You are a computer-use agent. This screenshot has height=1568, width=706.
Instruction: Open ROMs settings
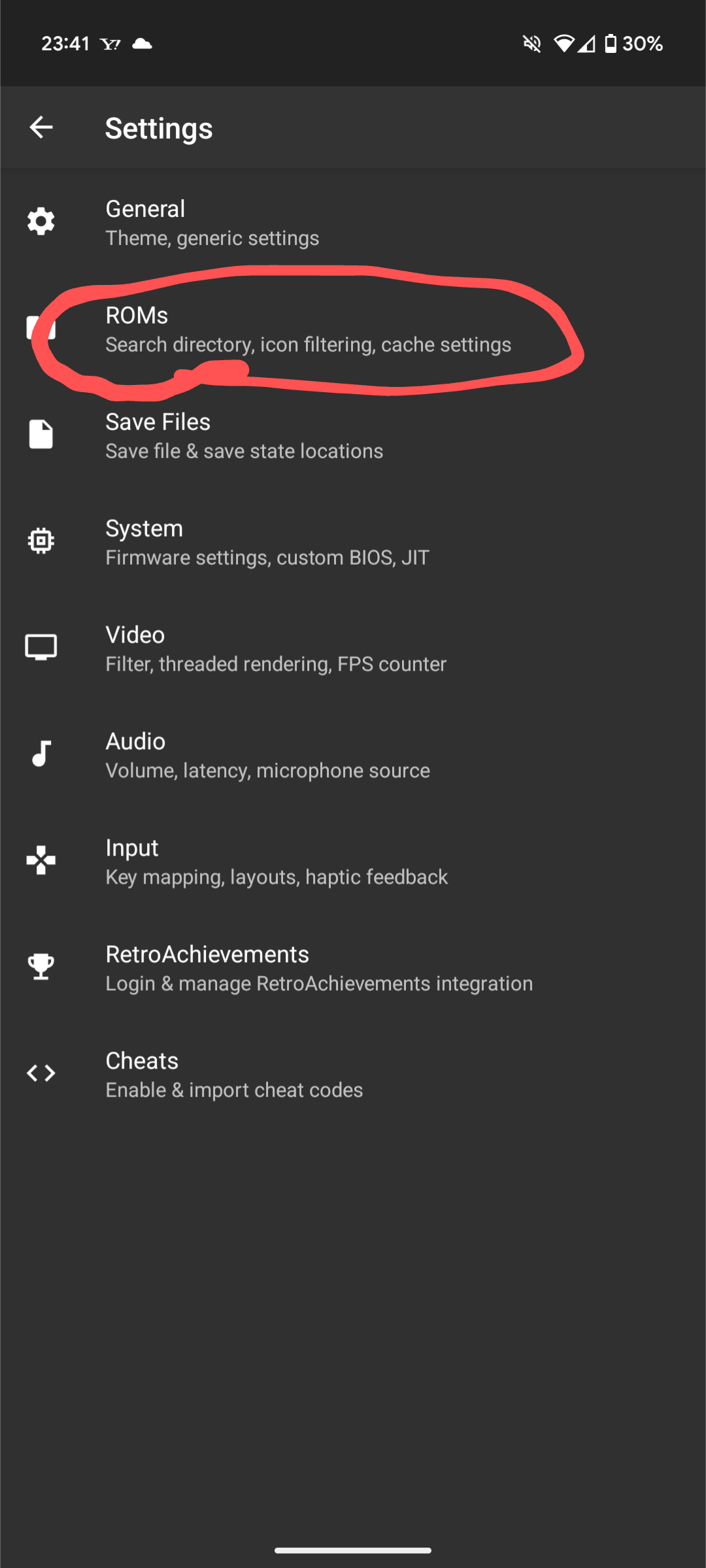(x=353, y=329)
